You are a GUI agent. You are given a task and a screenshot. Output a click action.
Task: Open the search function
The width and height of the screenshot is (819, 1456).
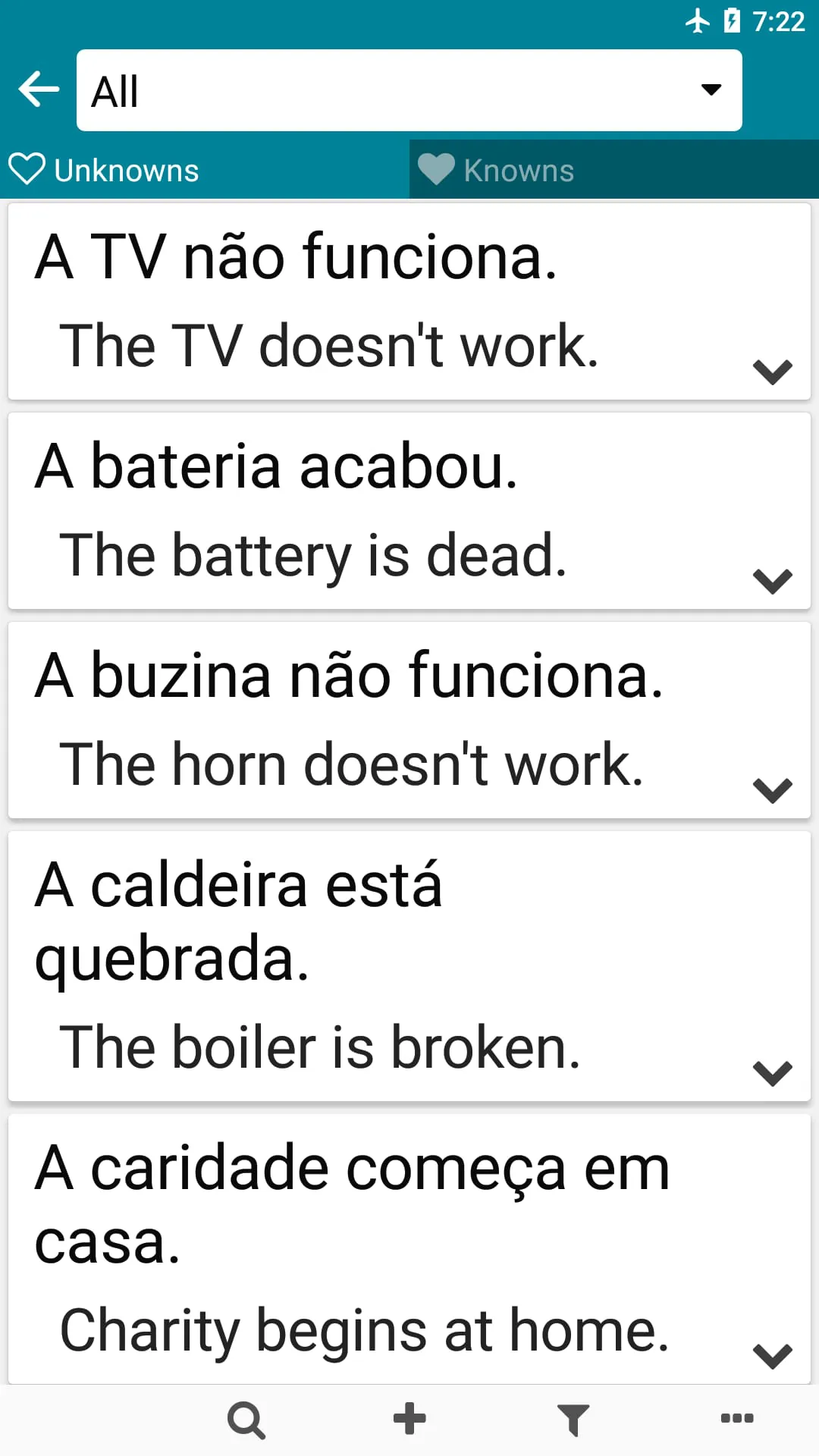pyautogui.click(x=246, y=1417)
